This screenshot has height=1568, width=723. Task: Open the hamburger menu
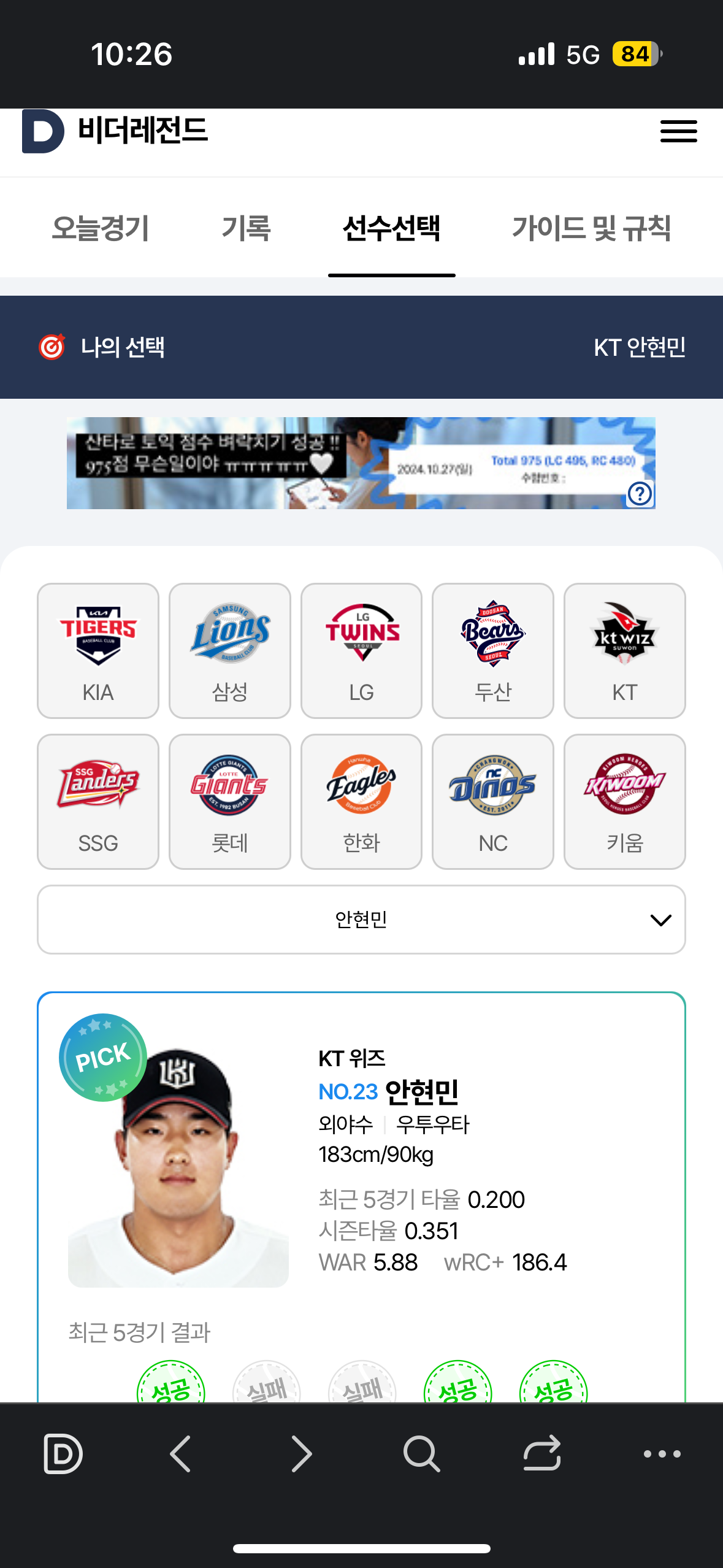click(x=678, y=131)
